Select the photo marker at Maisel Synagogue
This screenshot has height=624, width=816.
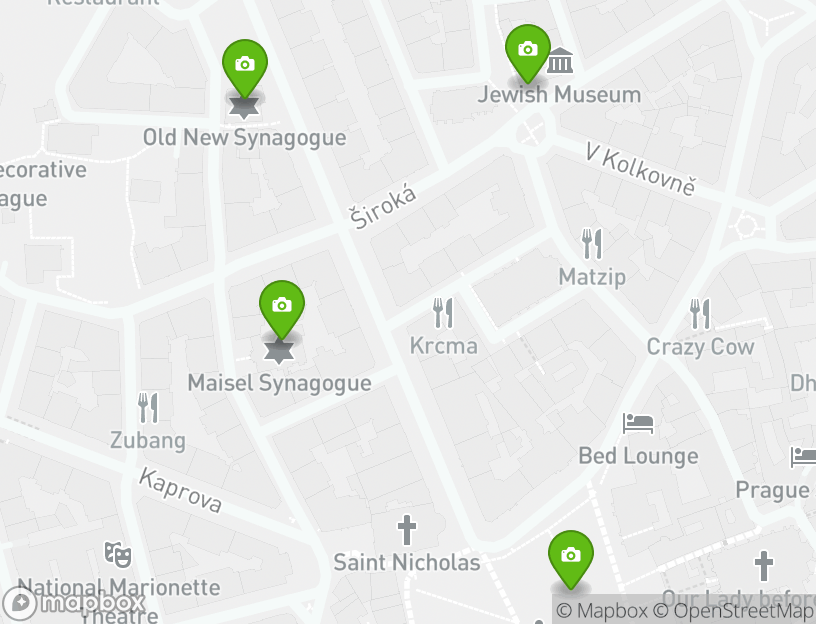pyautogui.click(x=282, y=306)
